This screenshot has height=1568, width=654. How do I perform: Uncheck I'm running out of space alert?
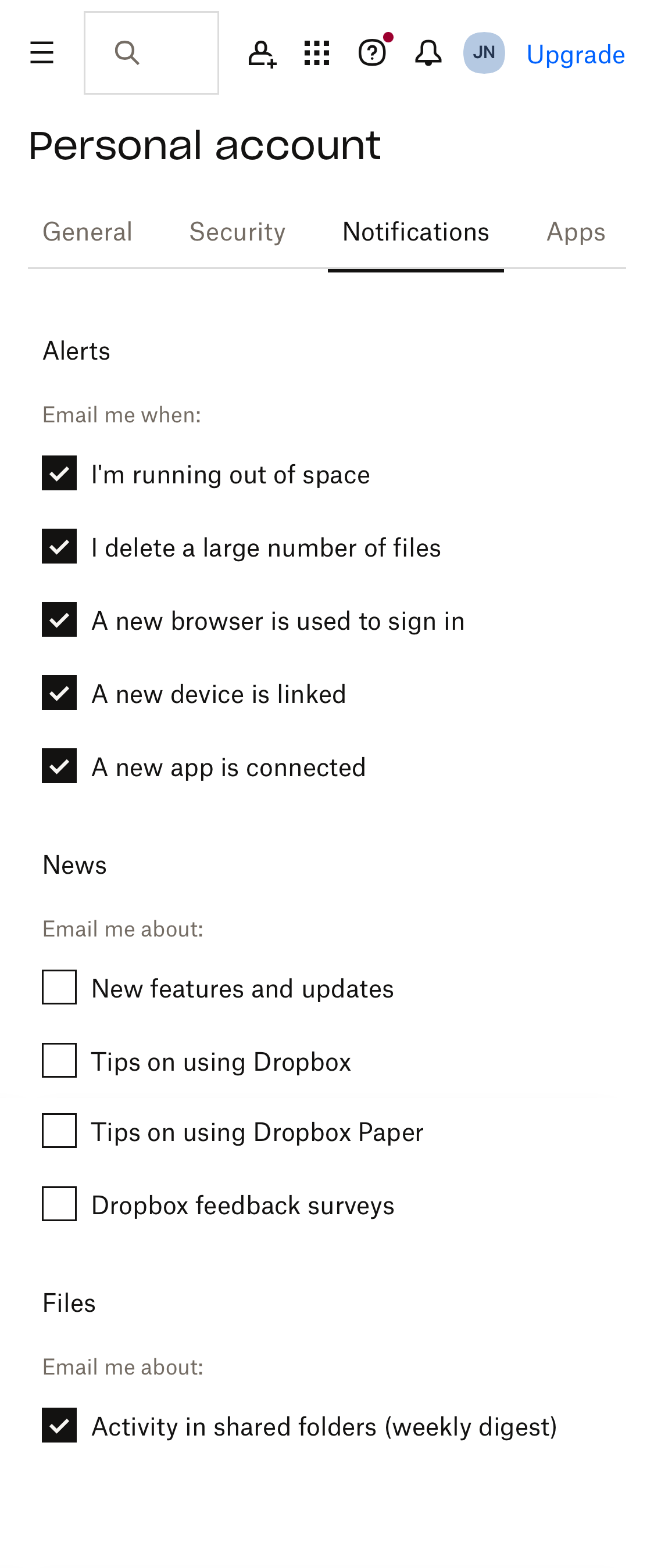click(x=59, y=473)
